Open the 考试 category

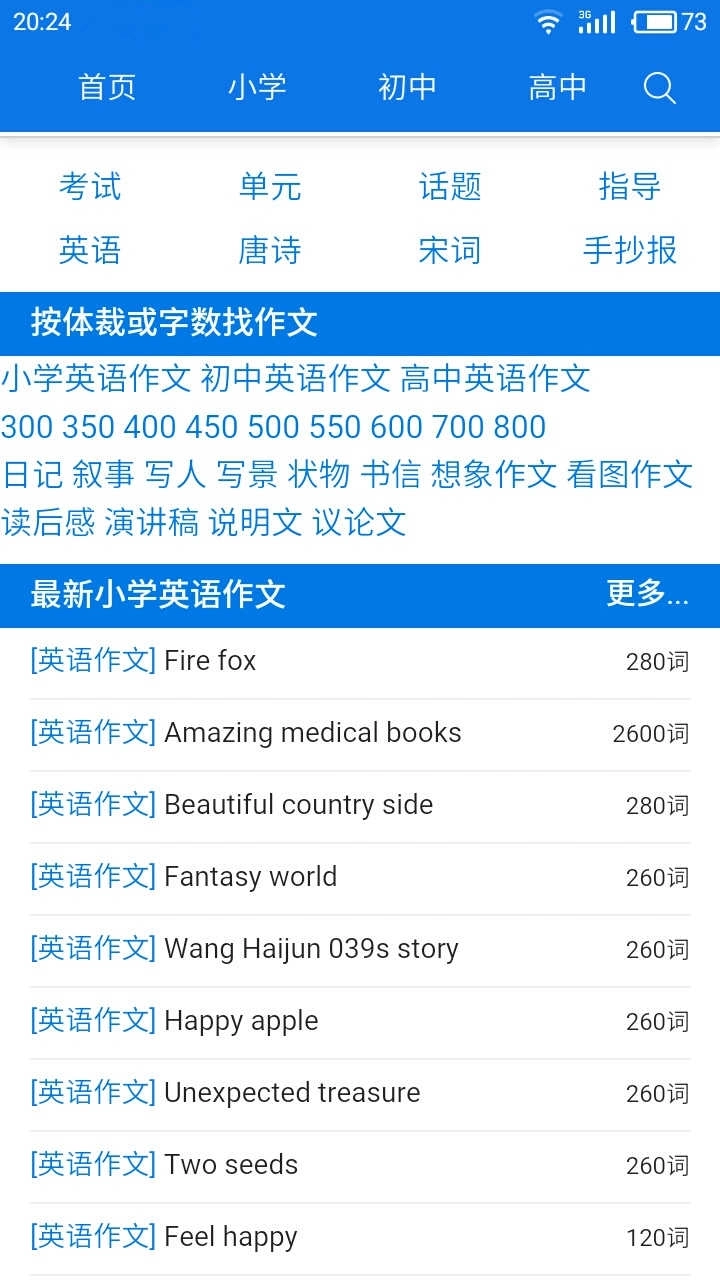(90, 187)
